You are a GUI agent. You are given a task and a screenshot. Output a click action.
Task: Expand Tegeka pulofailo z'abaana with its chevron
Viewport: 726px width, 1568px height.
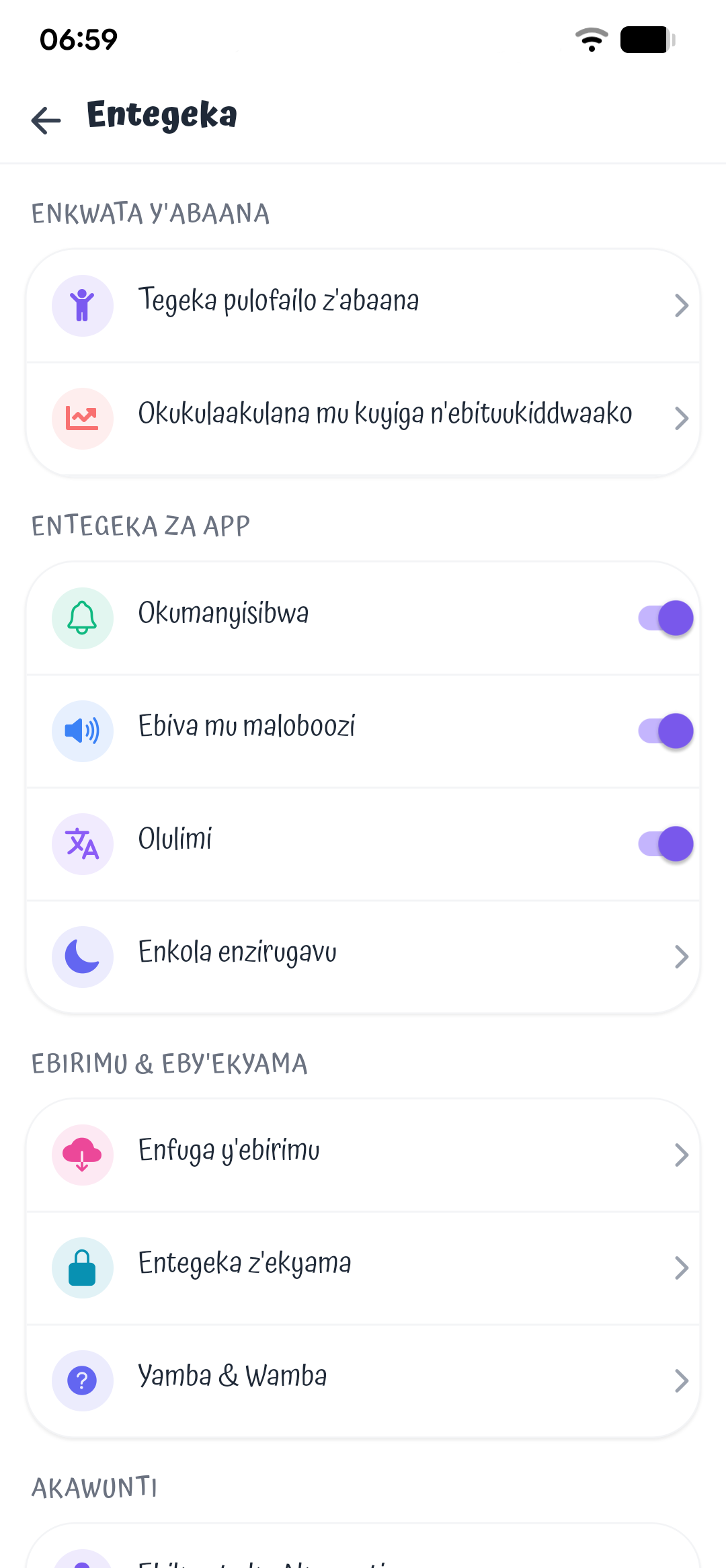pos(682,305)
